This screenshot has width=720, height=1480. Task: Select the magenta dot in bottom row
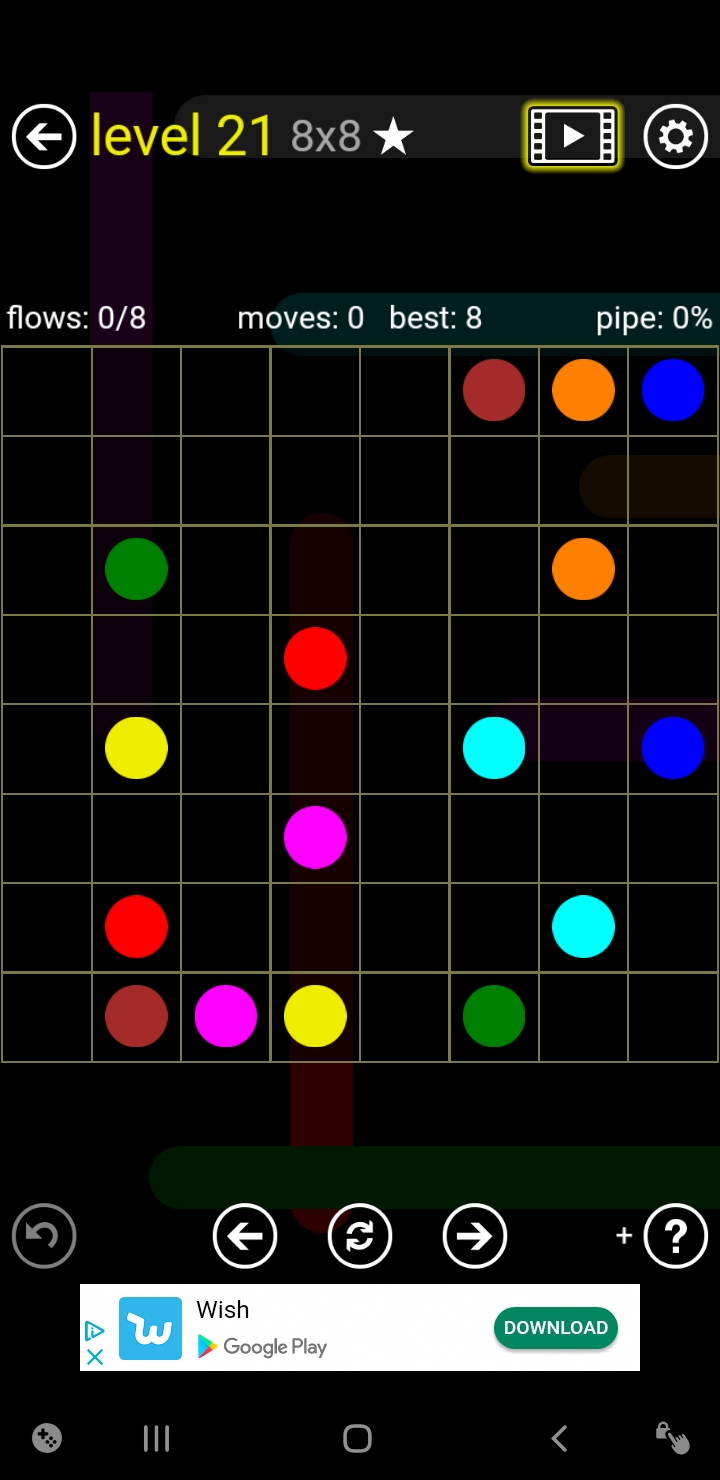point(226,1016)
